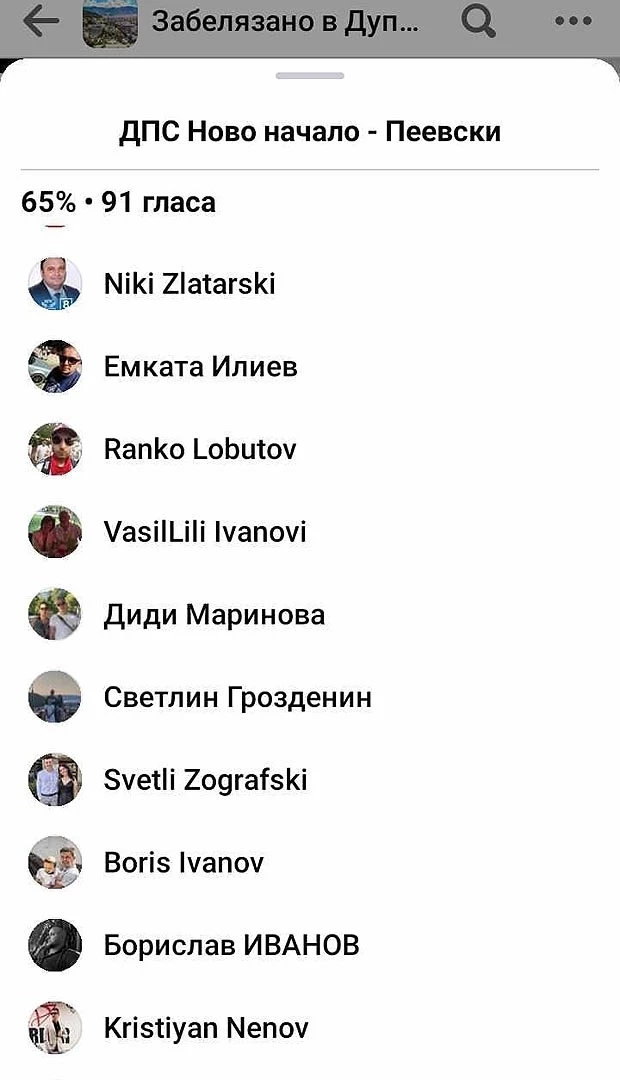Image resolution: width=620 pixels, height=1080 pixels.
Task: Search within the Забелязано group
Action: pos(479,22)
